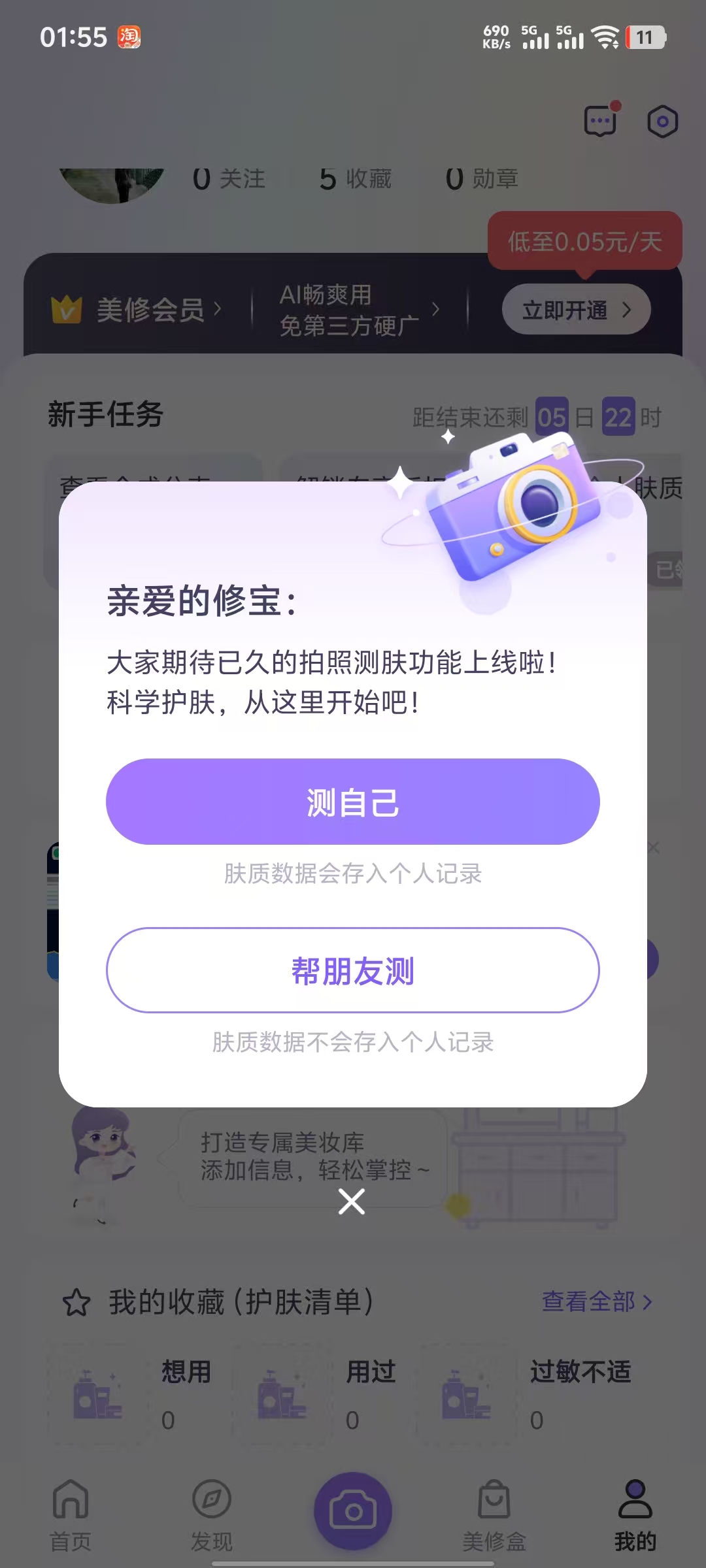Choose the 帮朋友测 option

click(x=353, y=970)
